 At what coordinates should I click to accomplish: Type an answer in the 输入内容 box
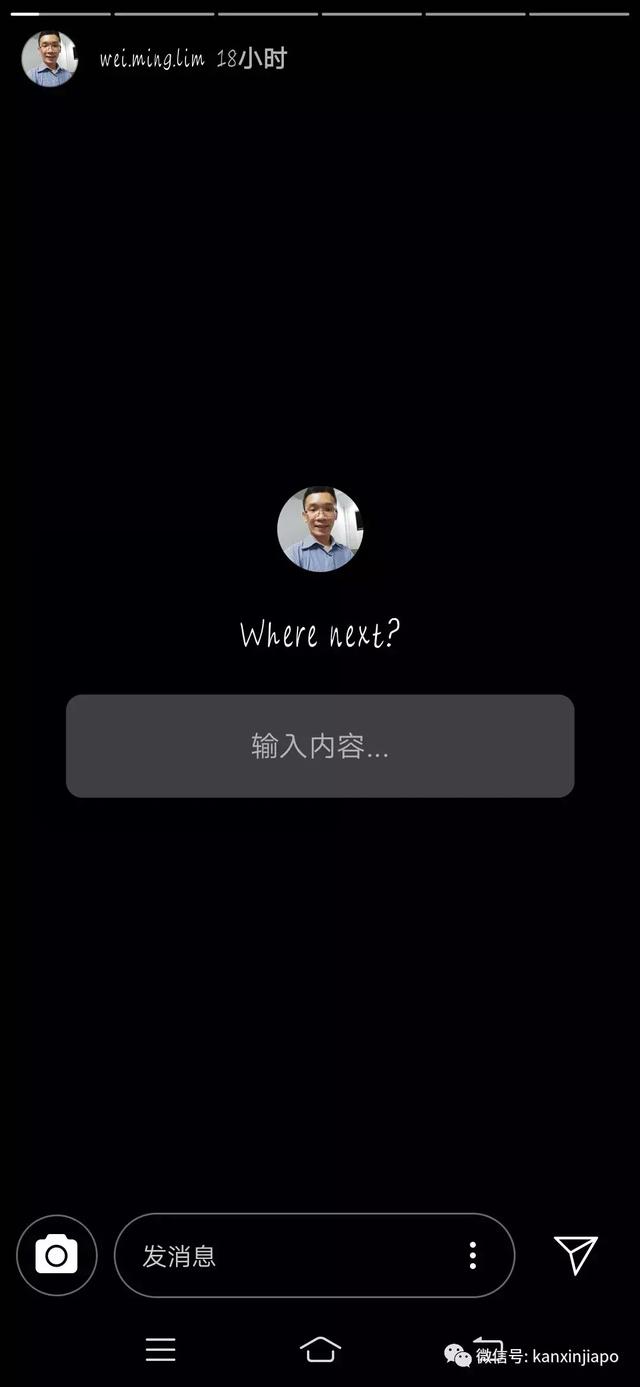click(x=320, y=746)
